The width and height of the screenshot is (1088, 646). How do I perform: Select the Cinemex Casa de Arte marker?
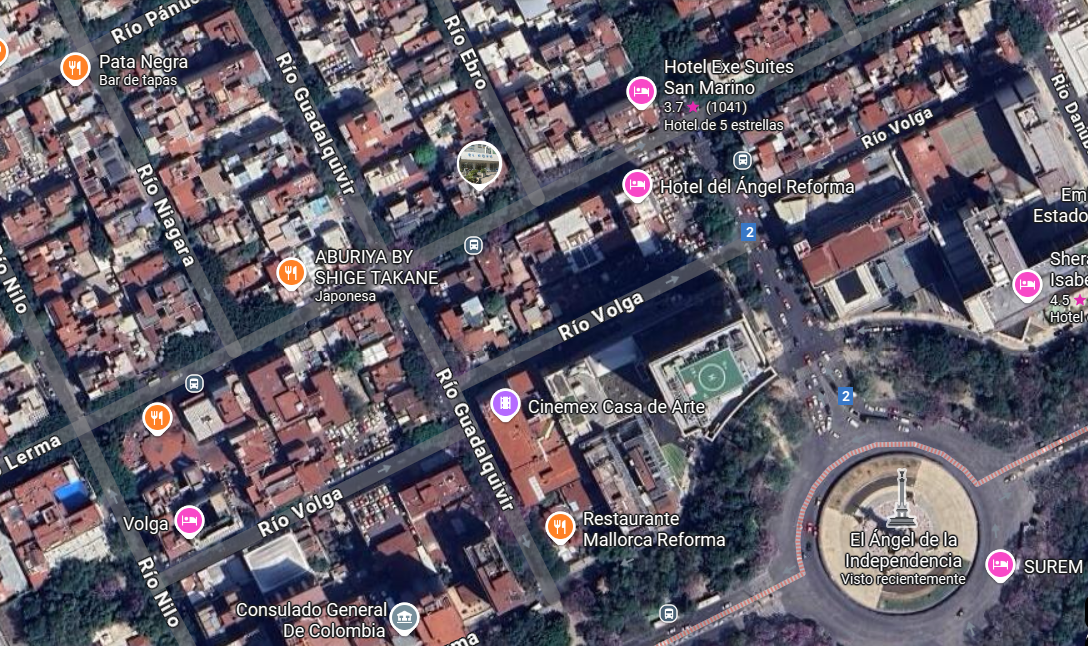pyautogui.click(x=506, y=404)
